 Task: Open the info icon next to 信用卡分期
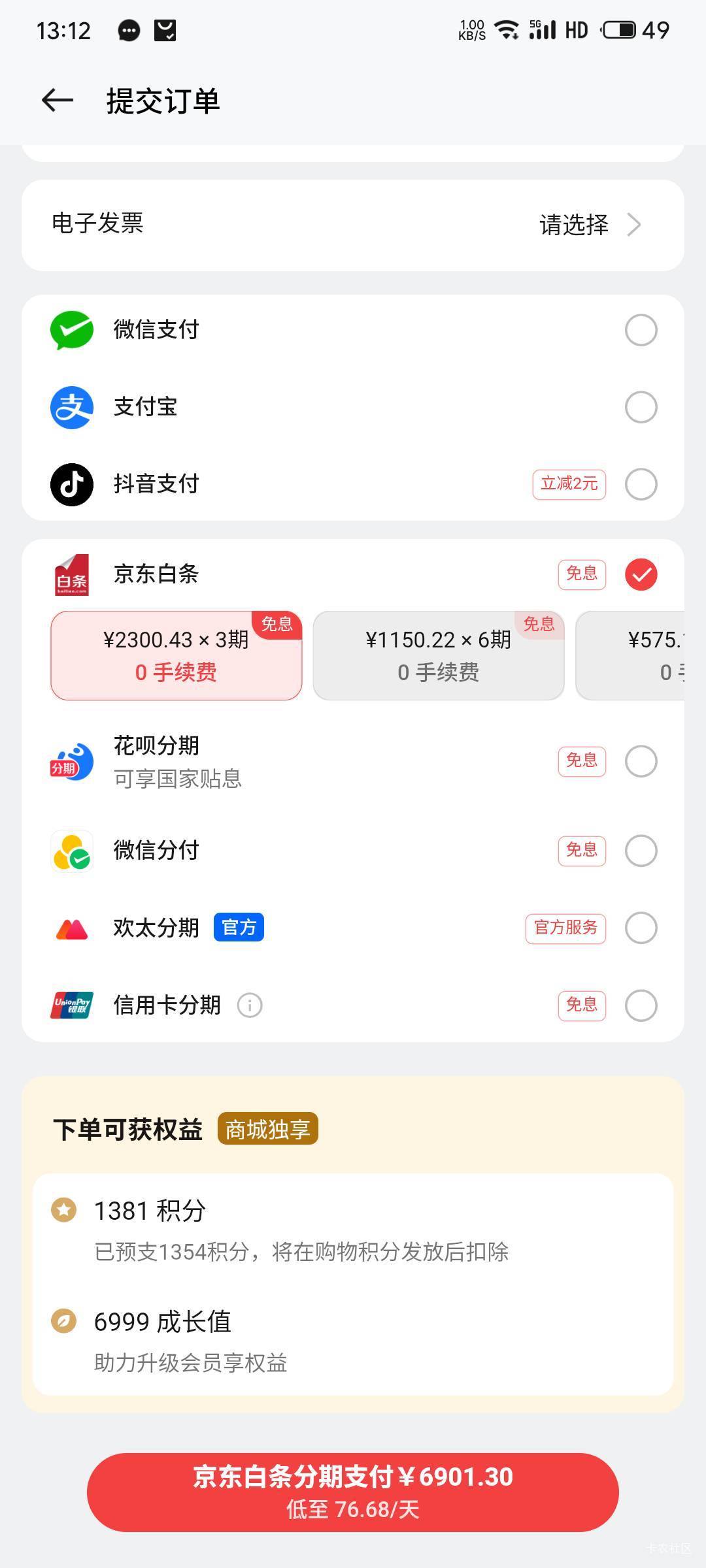click(250, 1005)
